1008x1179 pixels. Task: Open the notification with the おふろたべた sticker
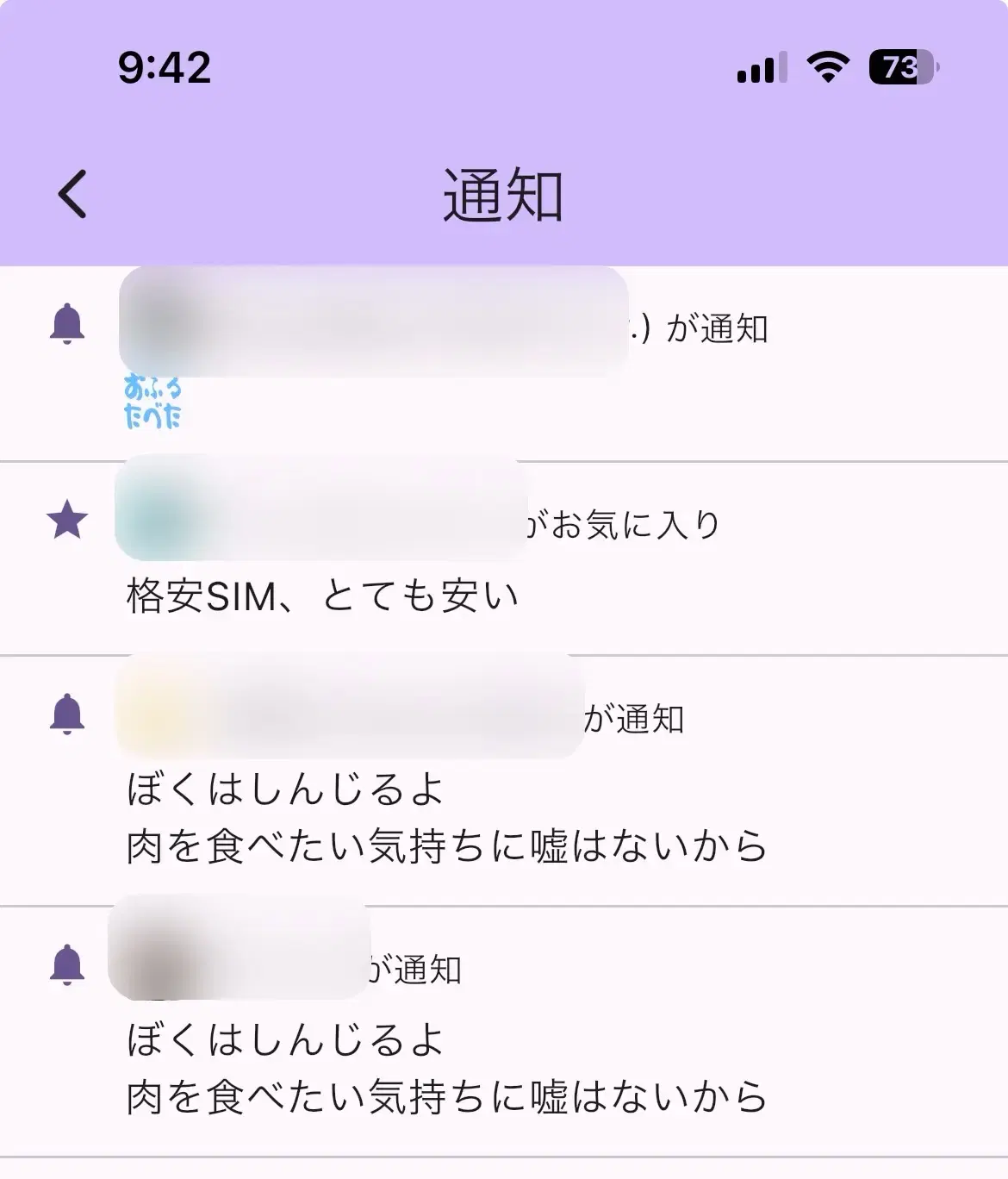coord(152,402)
